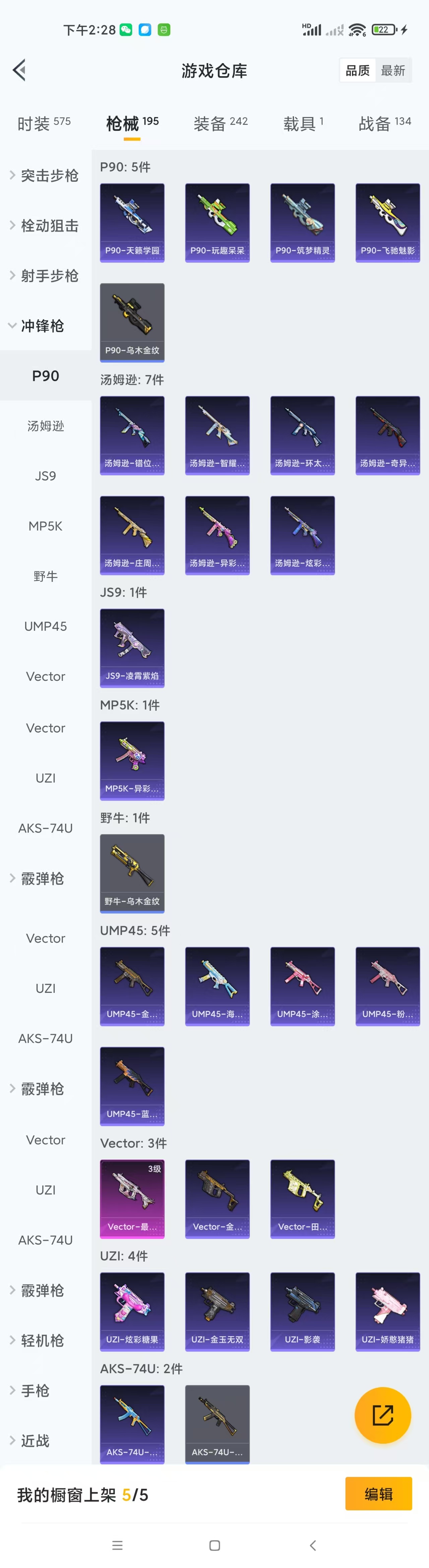Tap the orange floating share button
This screenshot has width=429, height=1568.
382,1415
